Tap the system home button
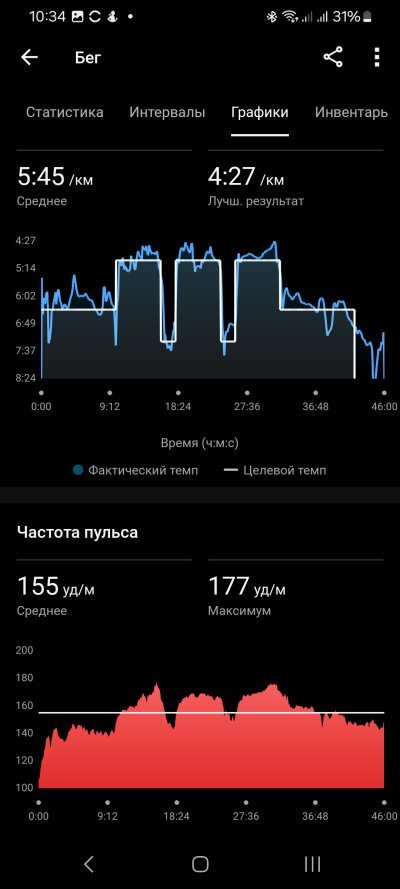400x889 pixels. click(x=200, y=864)
